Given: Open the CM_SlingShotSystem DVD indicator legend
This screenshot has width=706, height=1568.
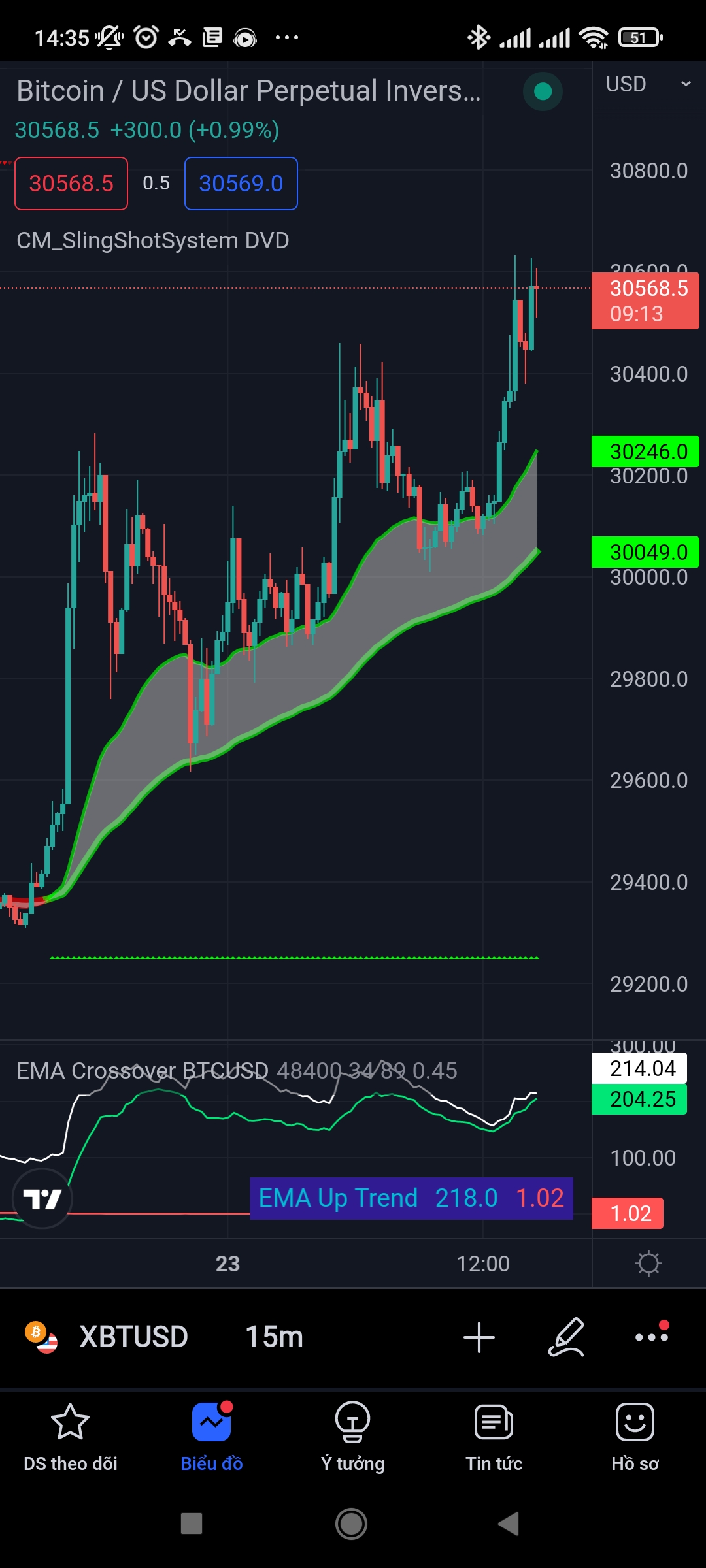Looking at the screenshot, I should click(152, 240).
